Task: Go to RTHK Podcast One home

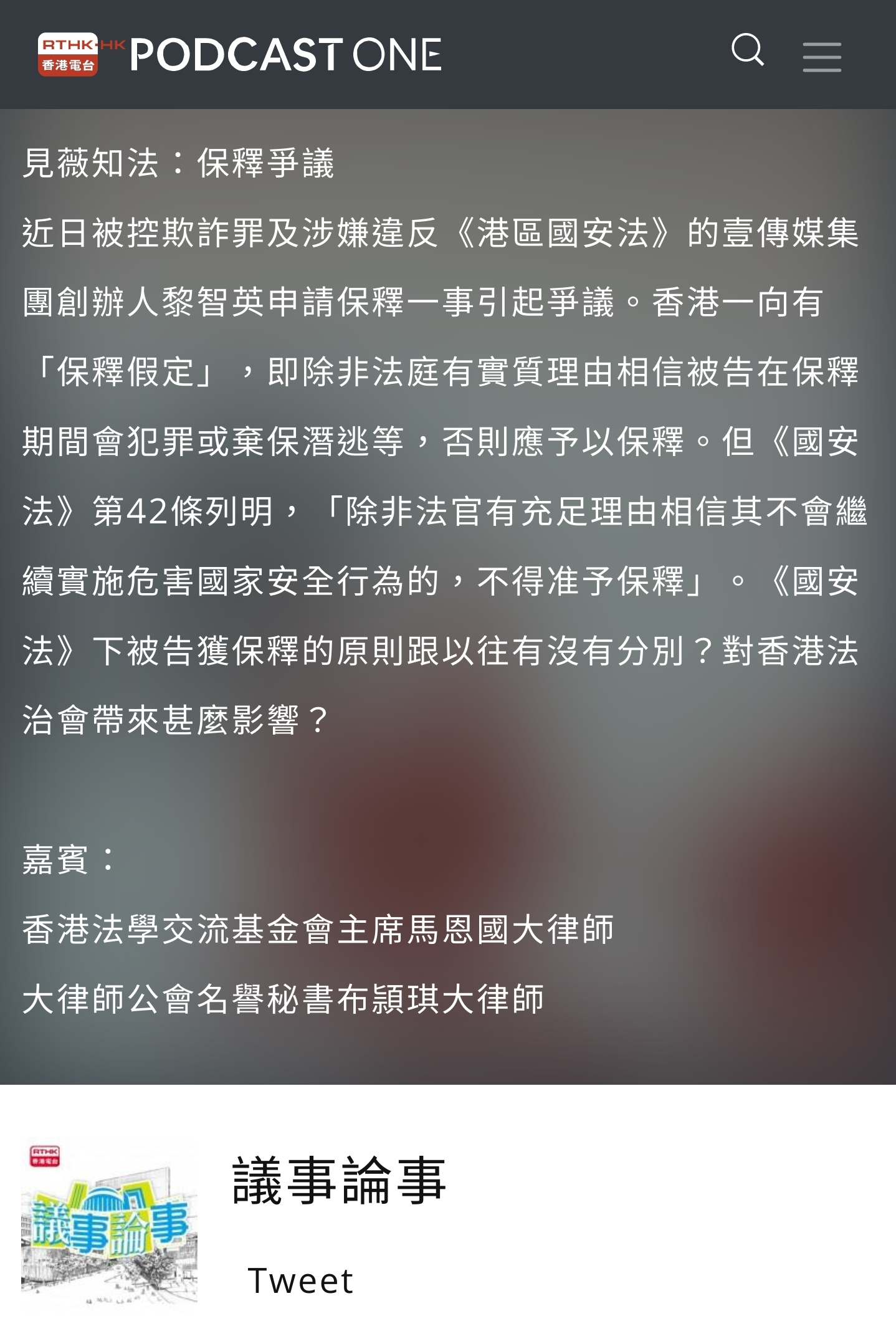Action: tap(239, 55)
